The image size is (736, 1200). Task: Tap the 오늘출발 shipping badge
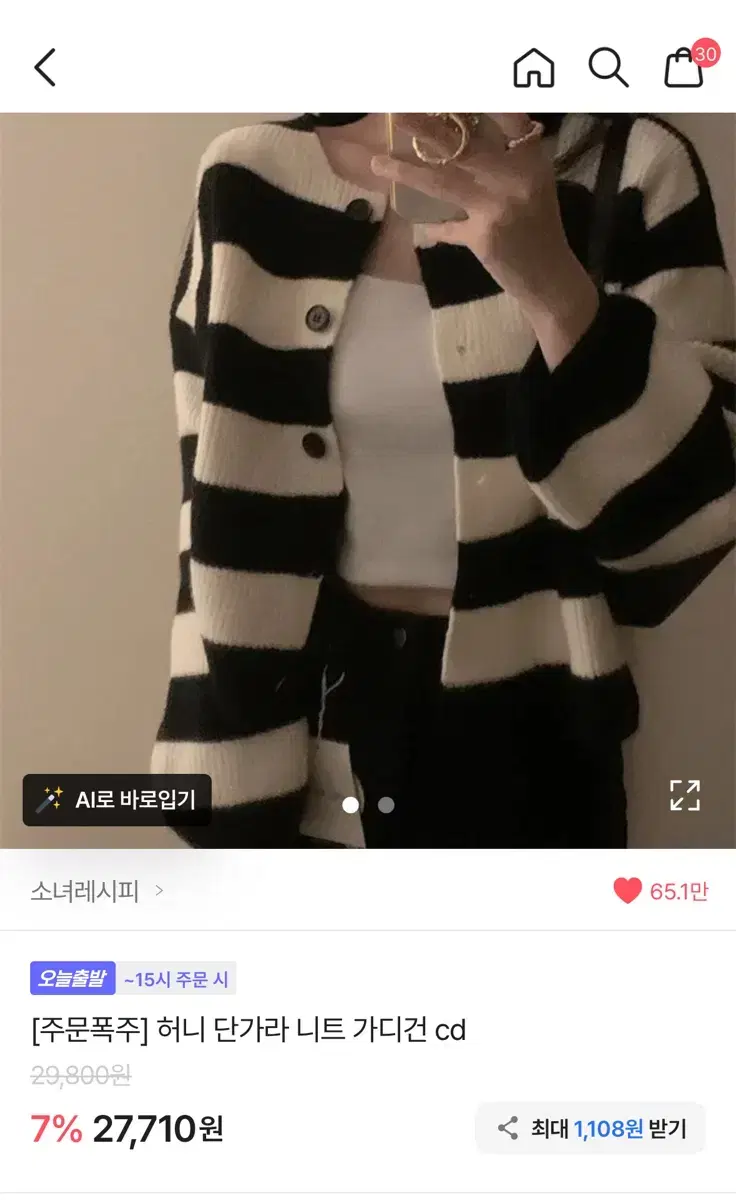[x=71, y=977]
